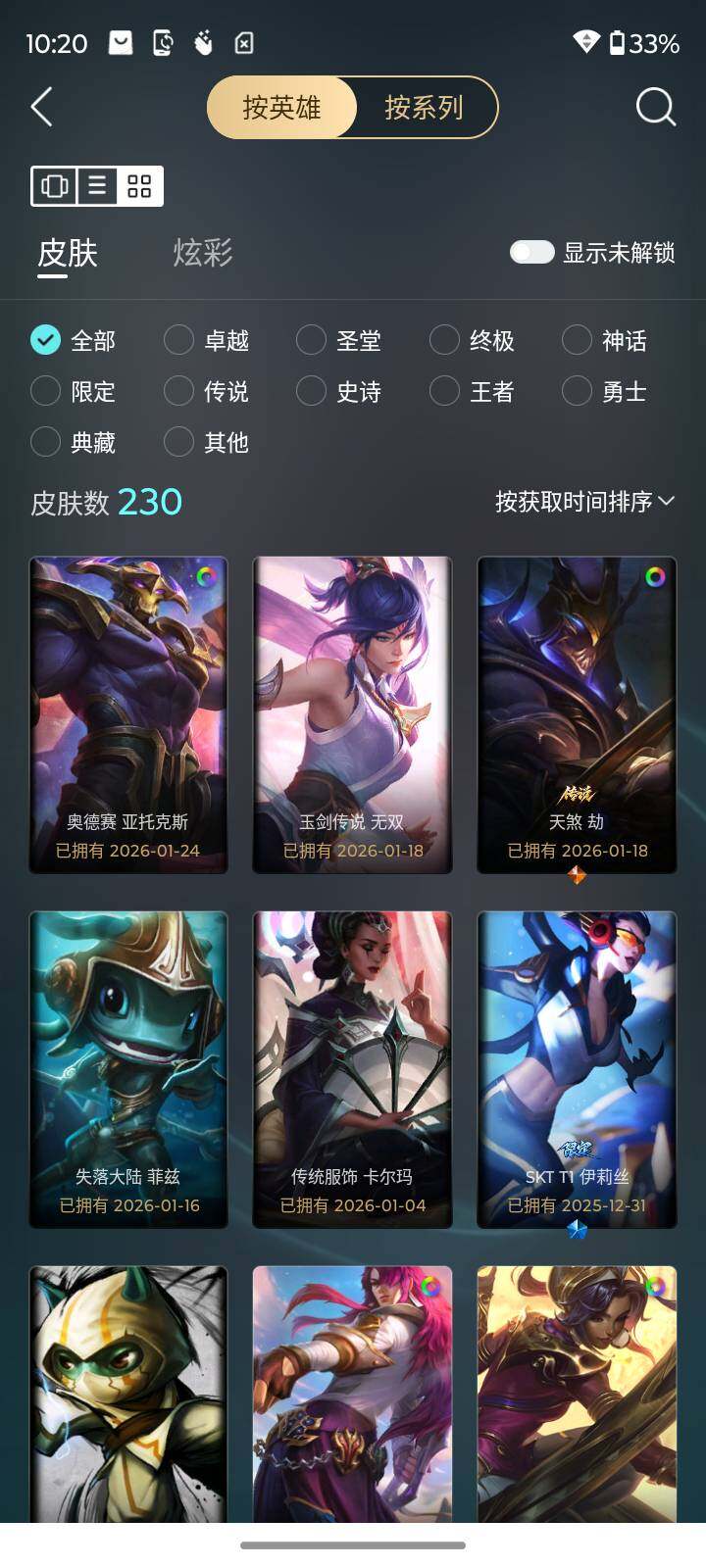Toggle 显示未解锁 switch on
Screen dimensions: 706x1568
click(532, 253)
